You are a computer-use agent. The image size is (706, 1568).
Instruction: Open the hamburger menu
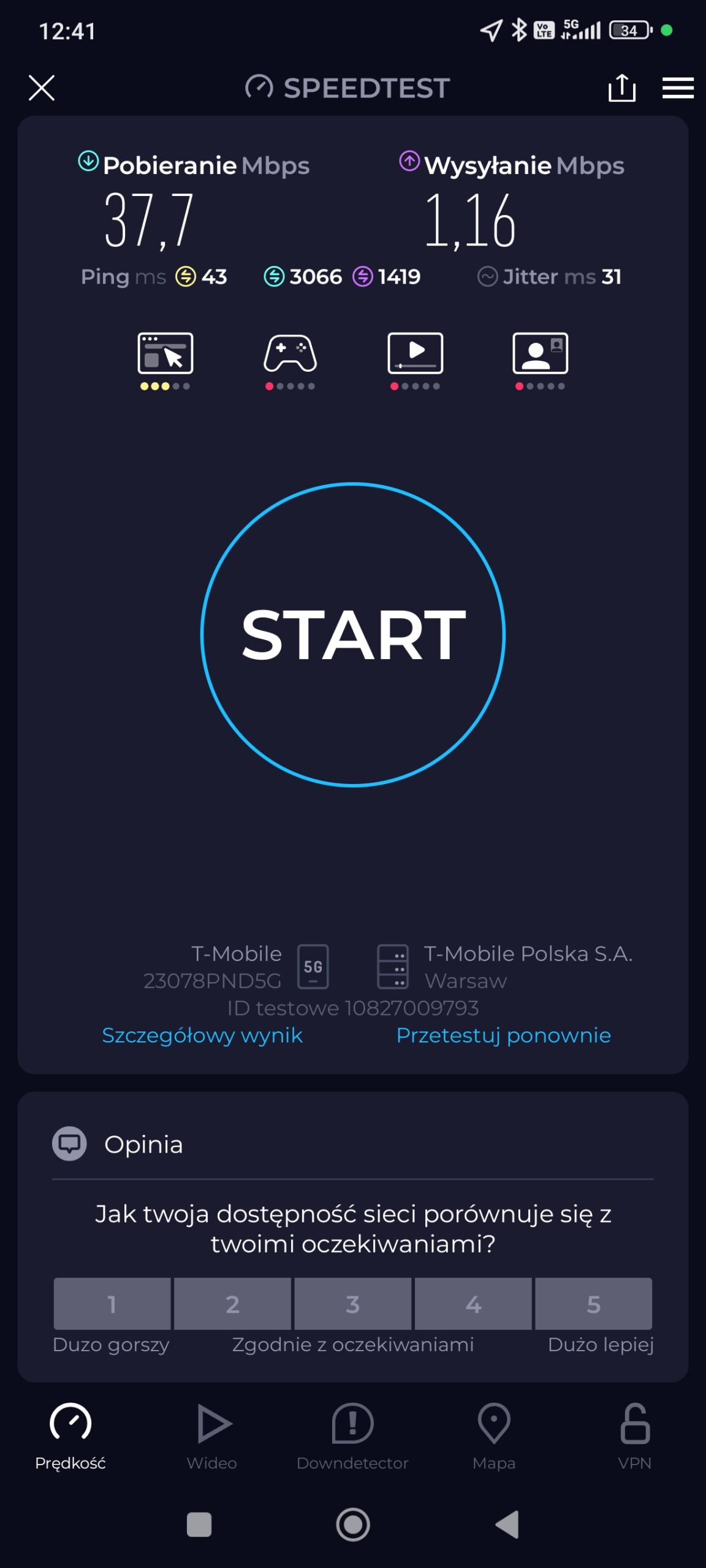[678, 88]
